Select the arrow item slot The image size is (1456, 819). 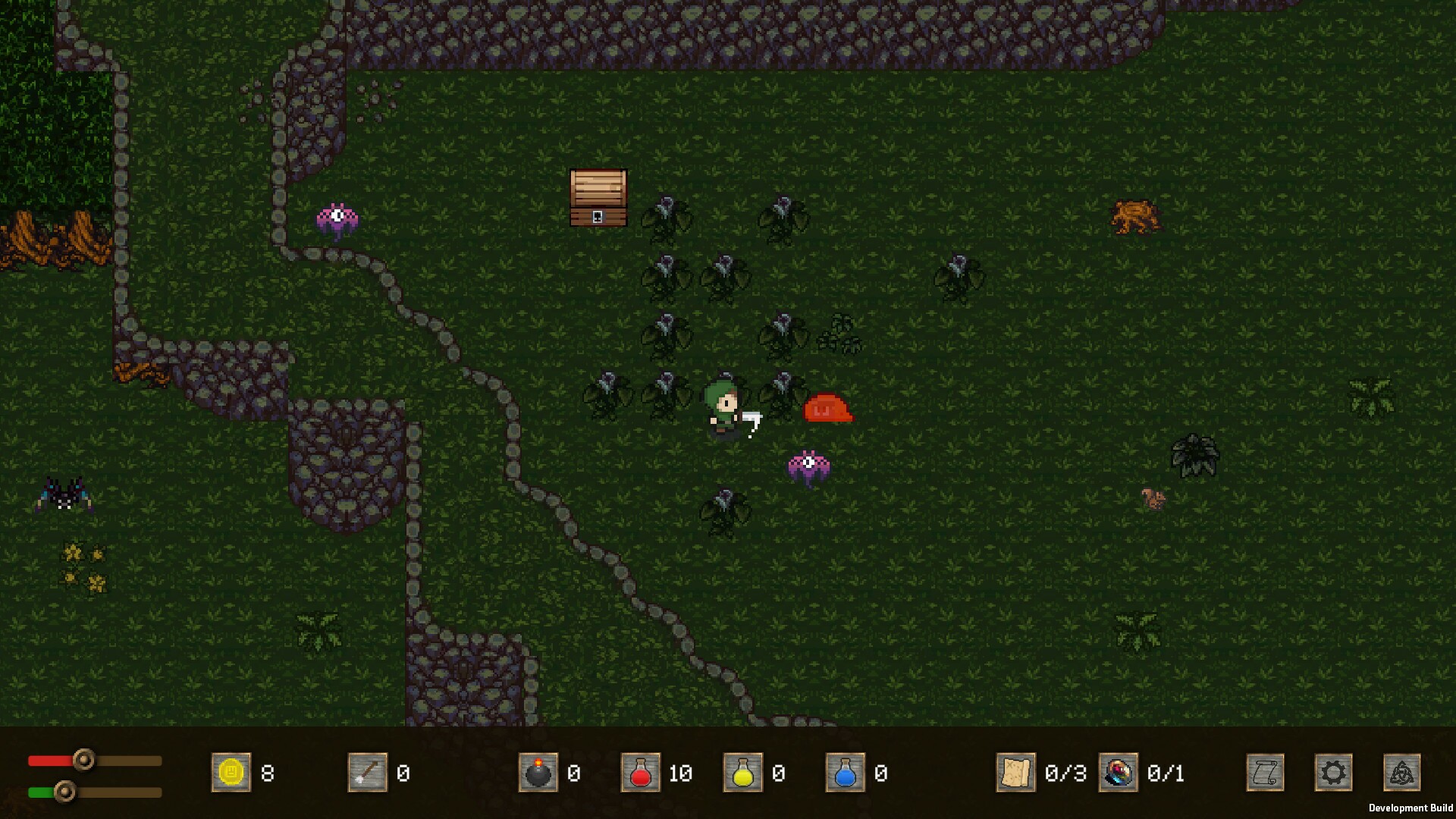point(368,773)
